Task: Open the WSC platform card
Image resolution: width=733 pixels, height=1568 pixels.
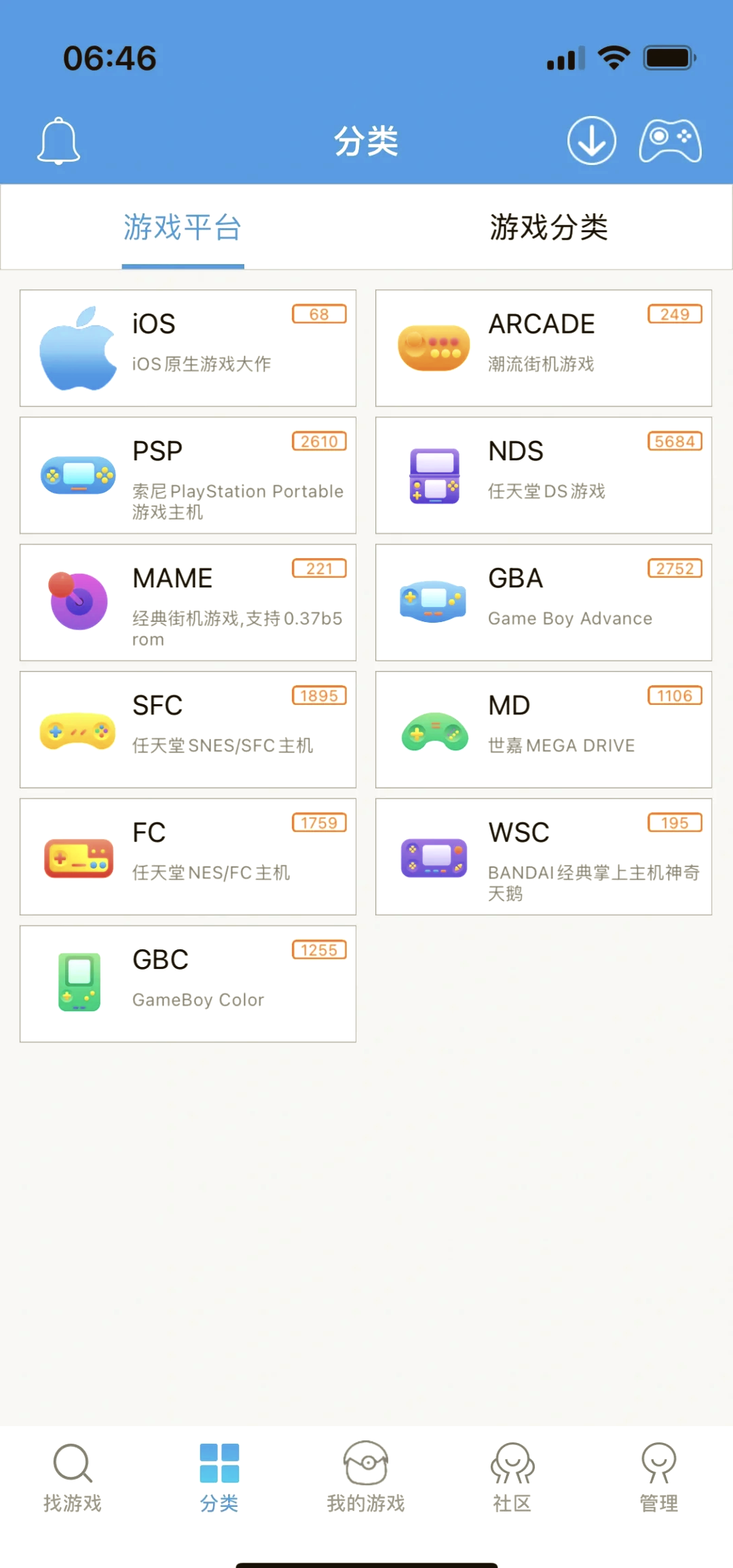Action: [543, 856]
